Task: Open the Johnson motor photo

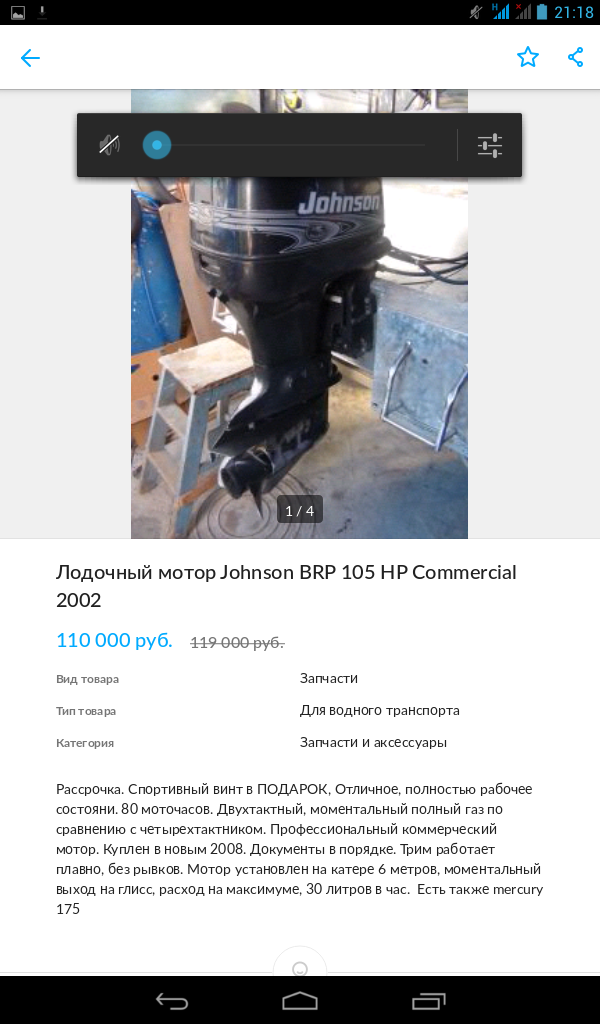Action: [299, 350]
